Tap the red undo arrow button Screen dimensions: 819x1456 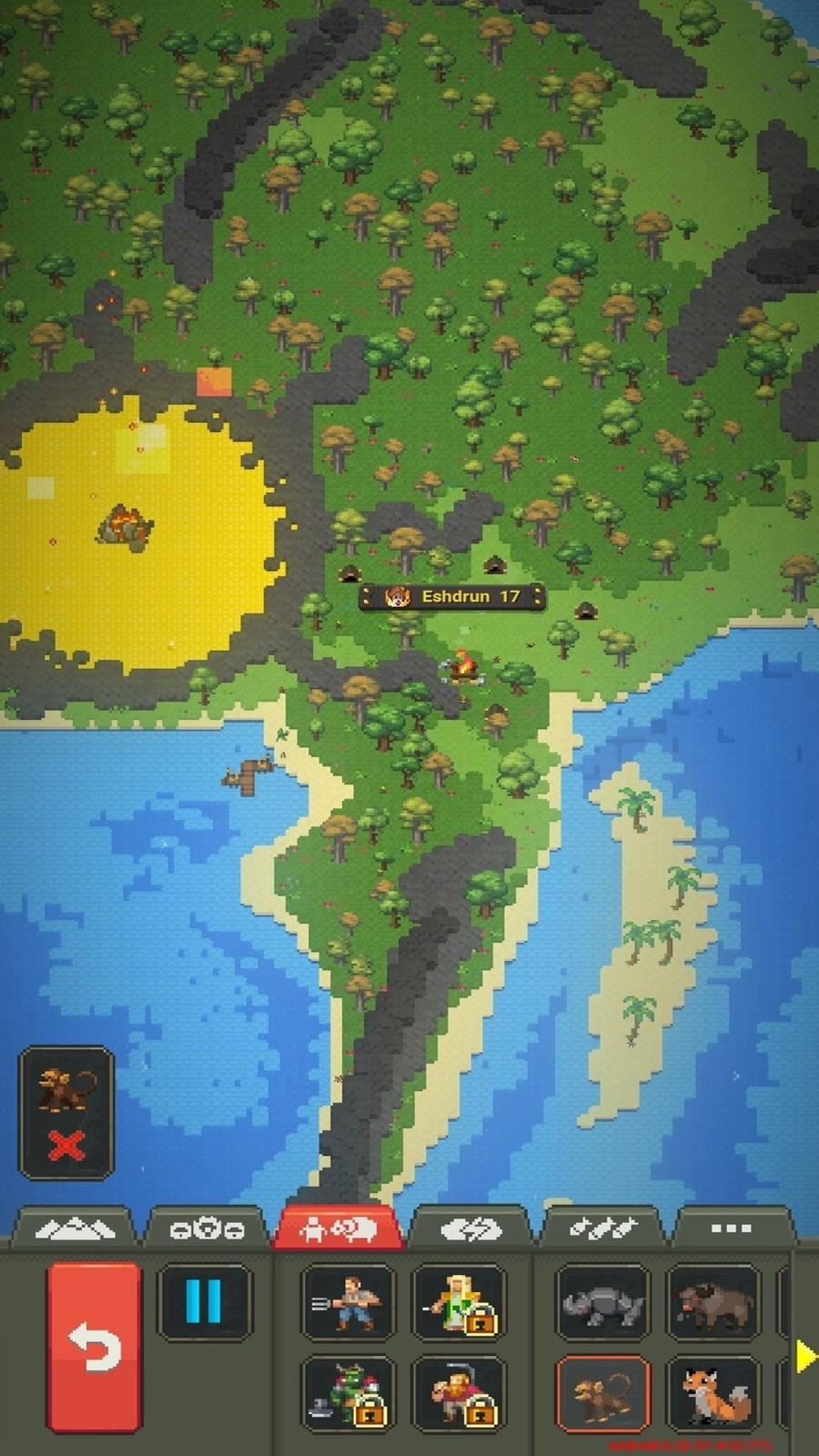[x=95, y=1346]
